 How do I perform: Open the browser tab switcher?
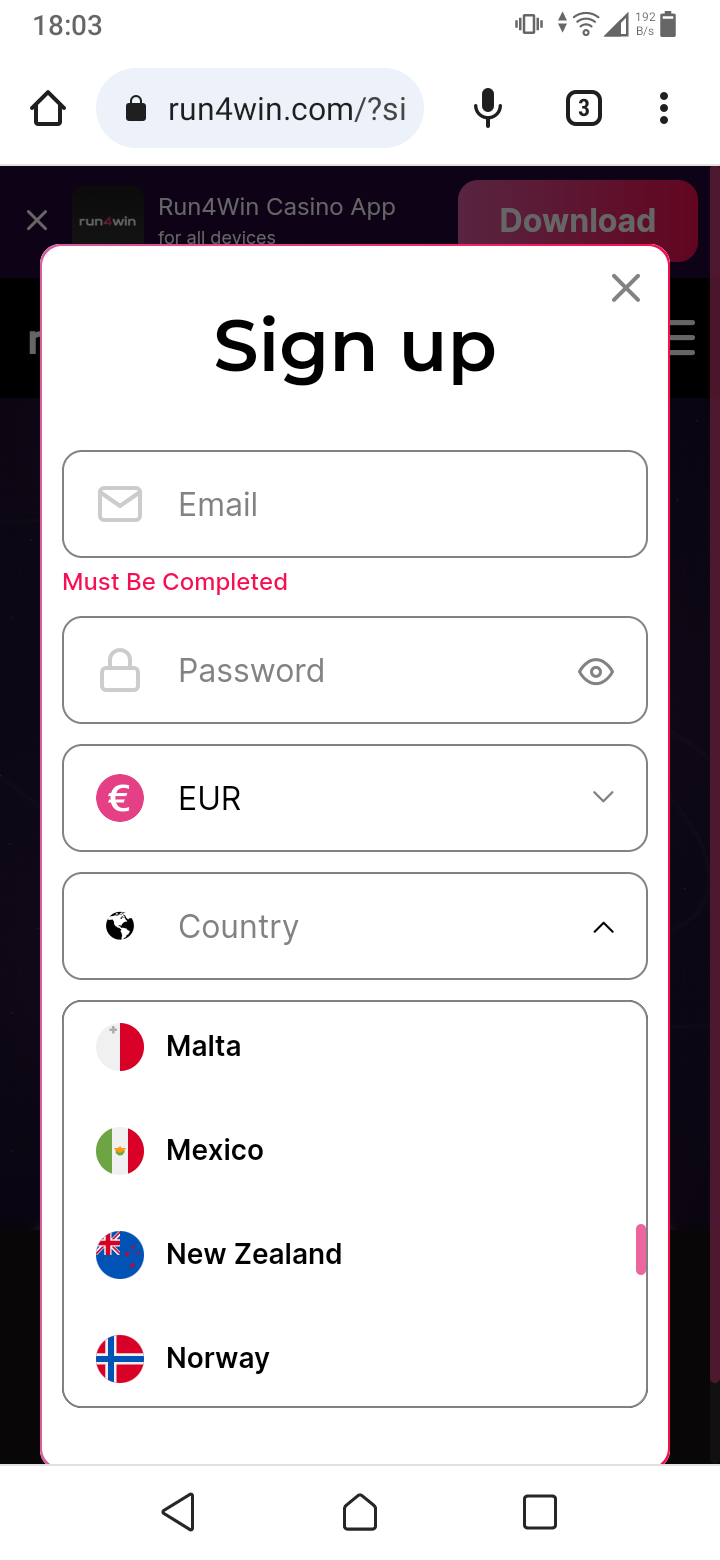[x=584, y=108]
